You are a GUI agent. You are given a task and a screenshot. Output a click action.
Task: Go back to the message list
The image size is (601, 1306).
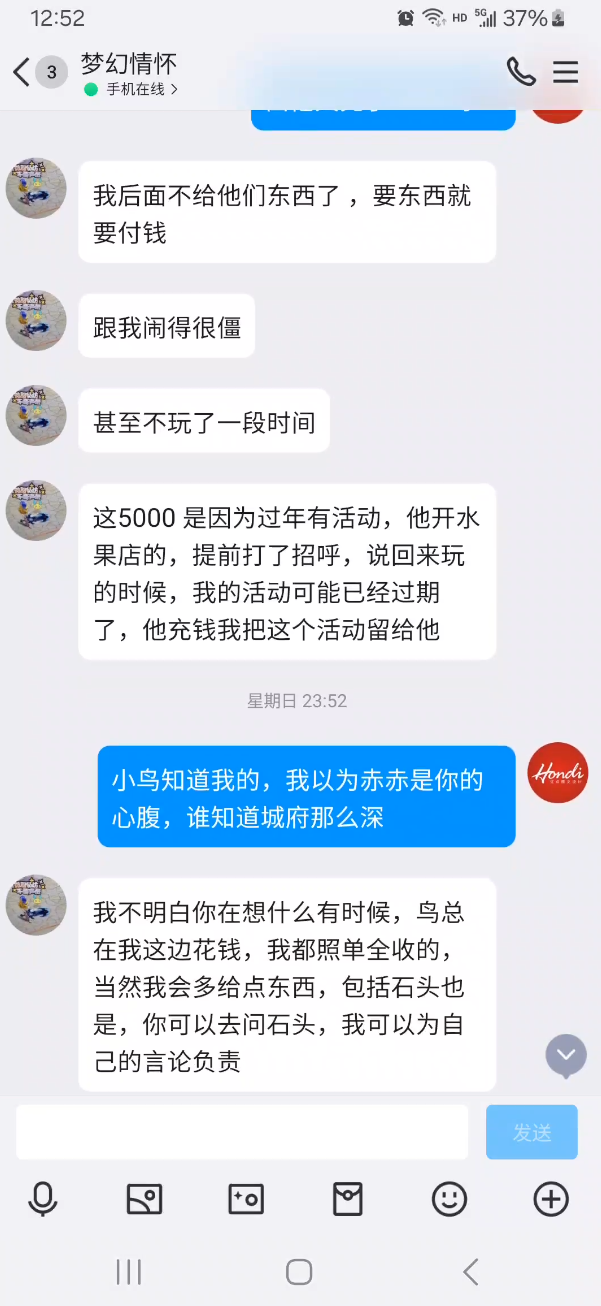[x=22, y=72]
